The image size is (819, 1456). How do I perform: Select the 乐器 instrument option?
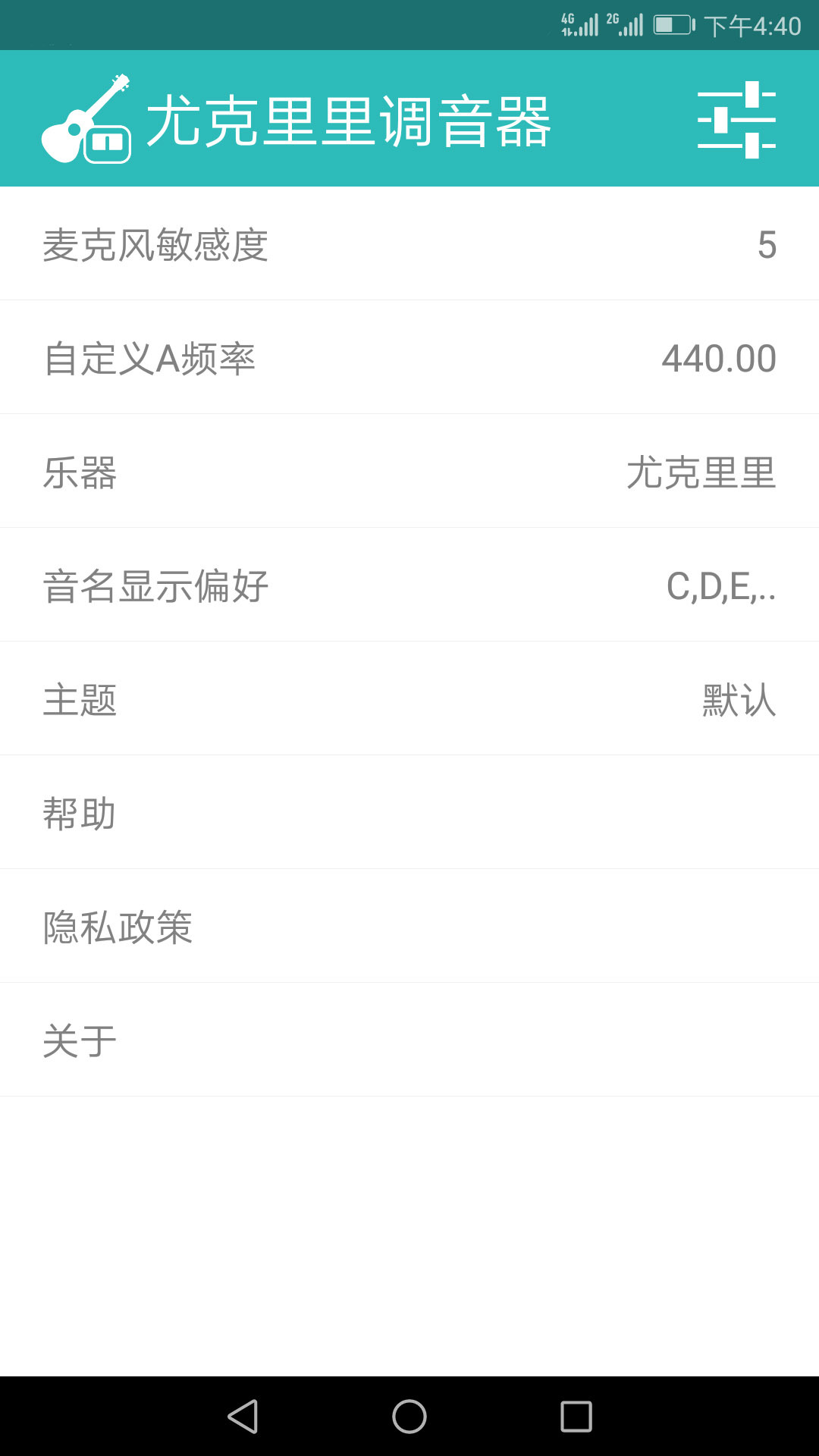click(x=409, y=472)
